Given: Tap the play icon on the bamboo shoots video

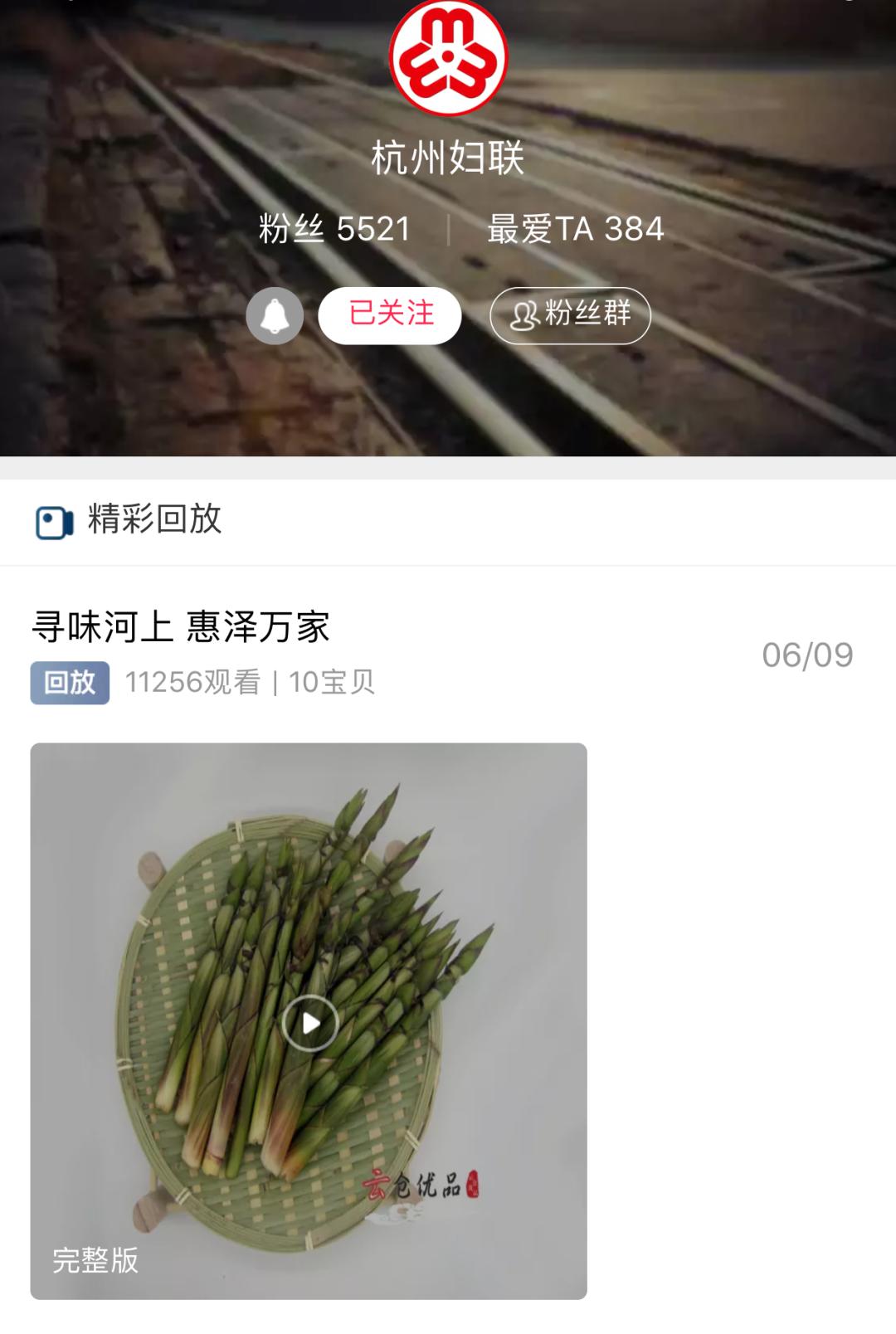Looking at the screenshot, I should [310, 1025].
